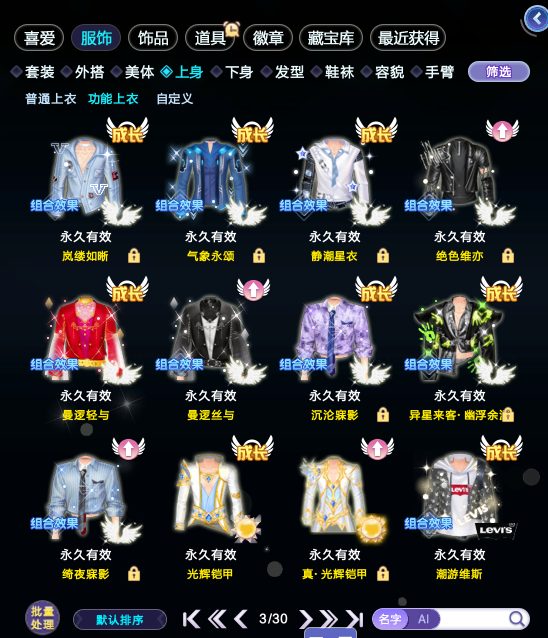The image size is (548, 638).
Task: Open the 饰品 tab
Action: tap(153, 38)
